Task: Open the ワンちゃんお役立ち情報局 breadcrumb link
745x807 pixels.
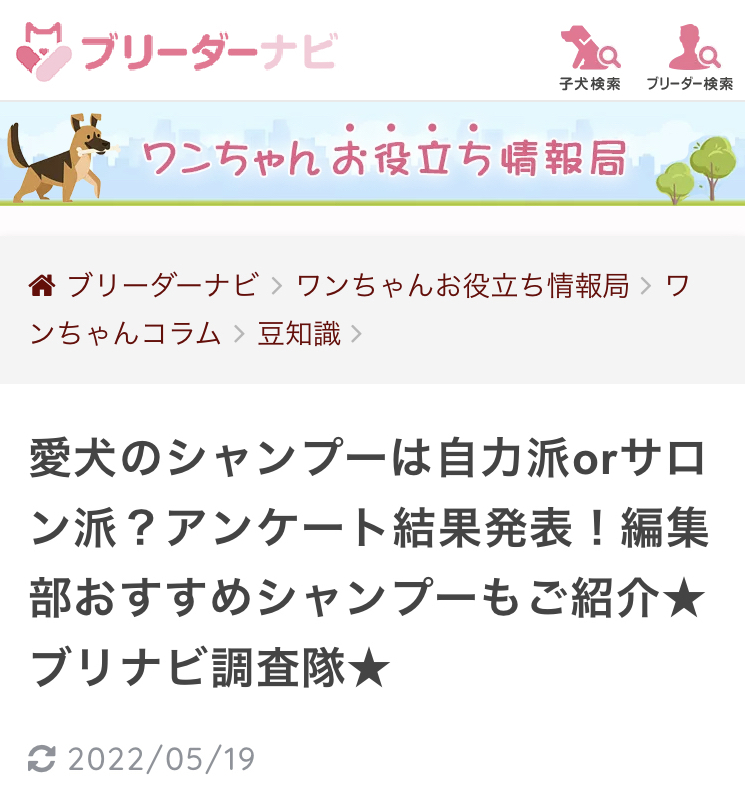Action: (463, 286)
